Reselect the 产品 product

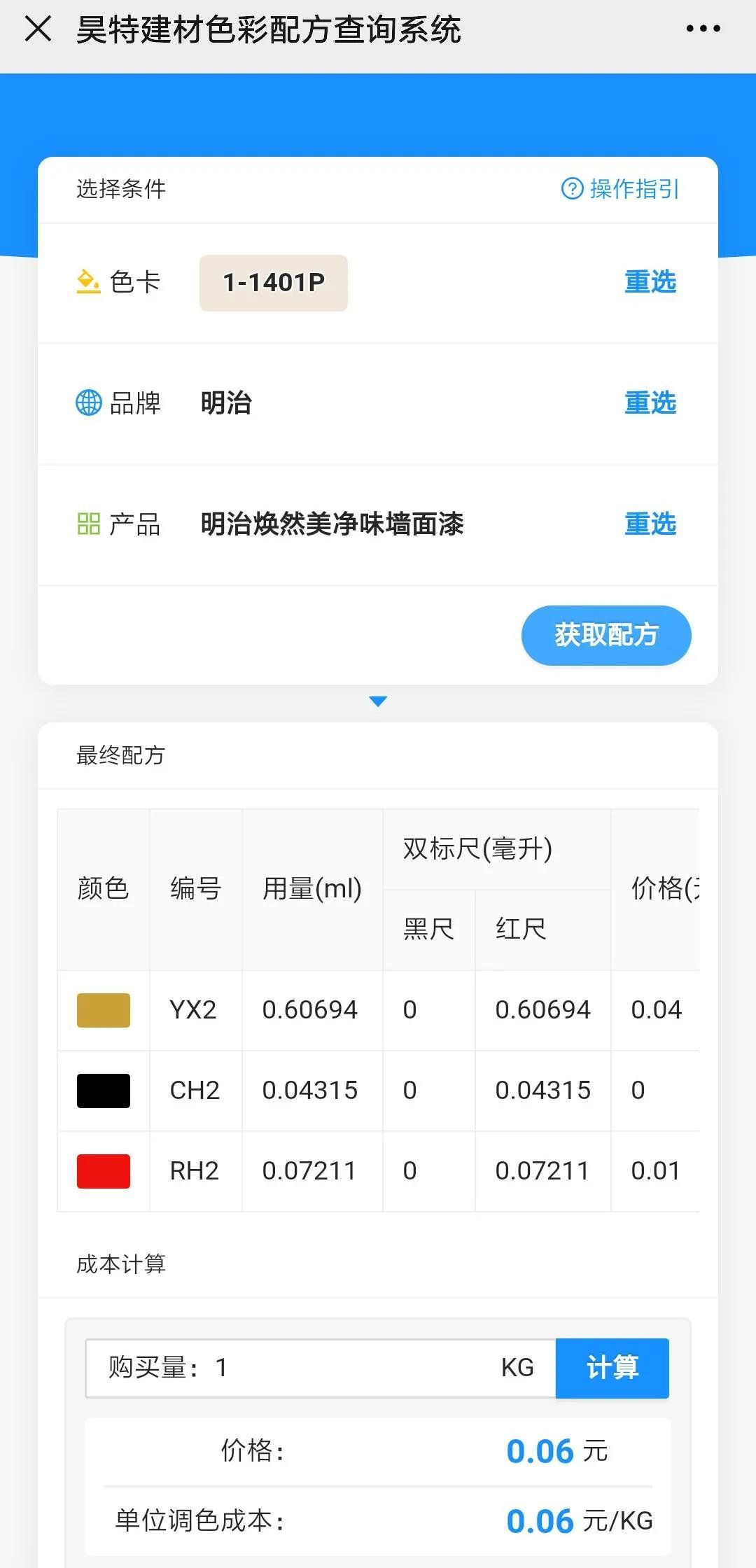pyautogui.click(x=650, y=524)
